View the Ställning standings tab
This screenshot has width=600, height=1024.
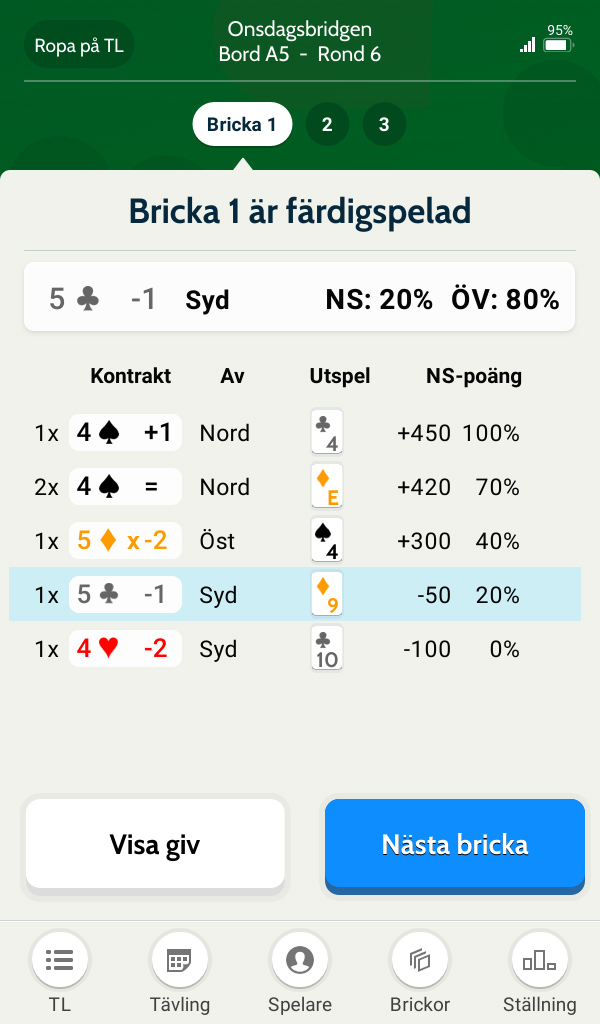click(x=539, y=972)
